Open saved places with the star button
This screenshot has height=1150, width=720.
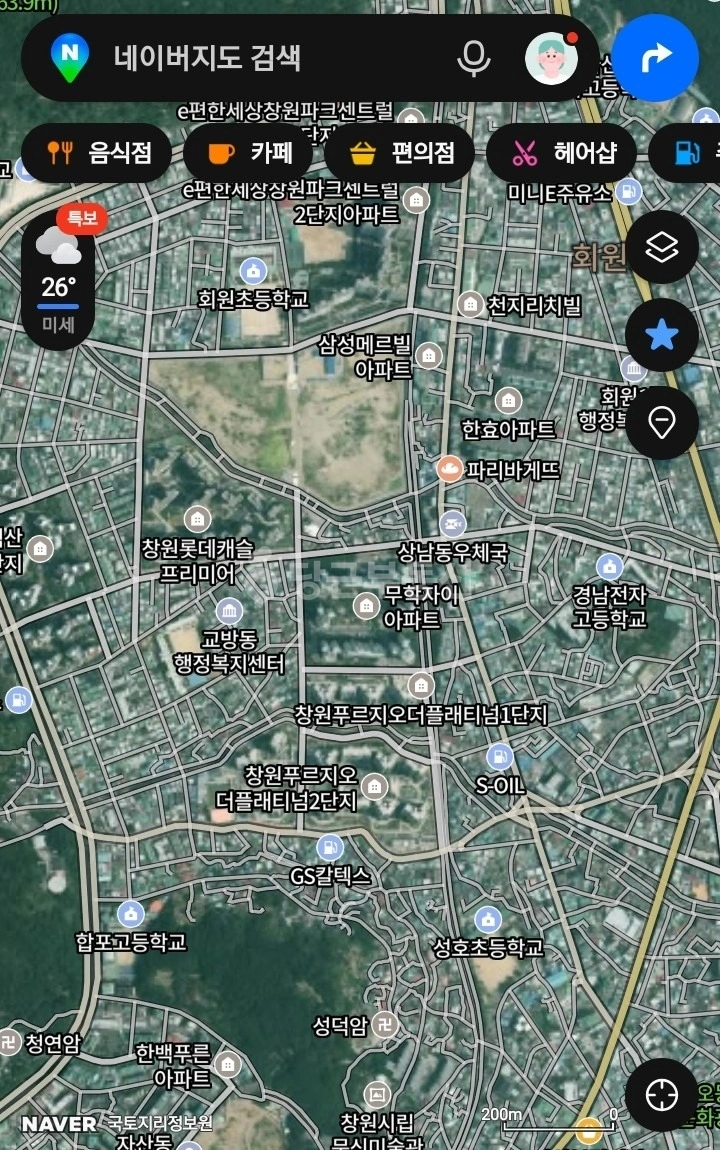click(x=661, y=335)
